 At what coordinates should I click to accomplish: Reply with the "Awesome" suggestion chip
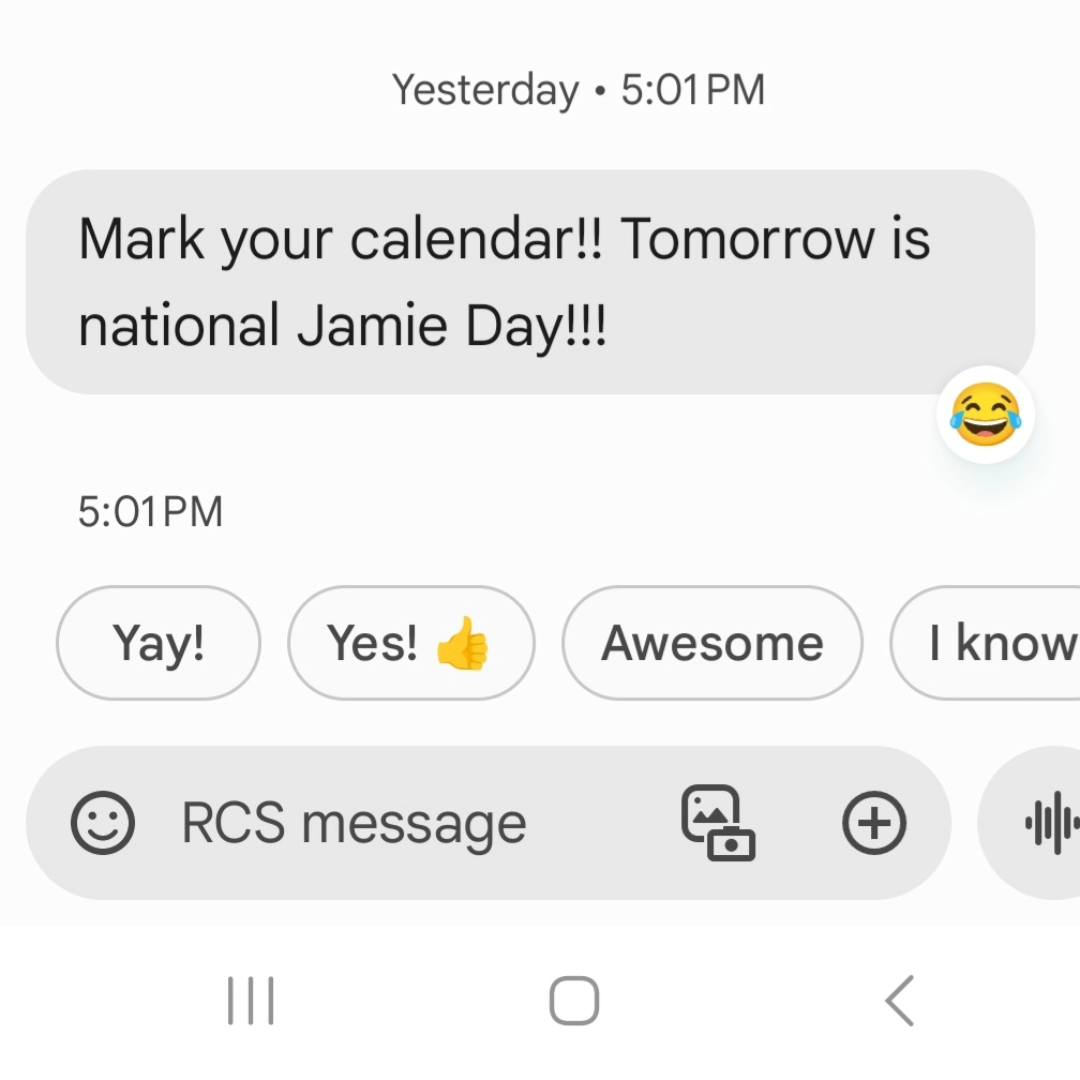point(712,643)
